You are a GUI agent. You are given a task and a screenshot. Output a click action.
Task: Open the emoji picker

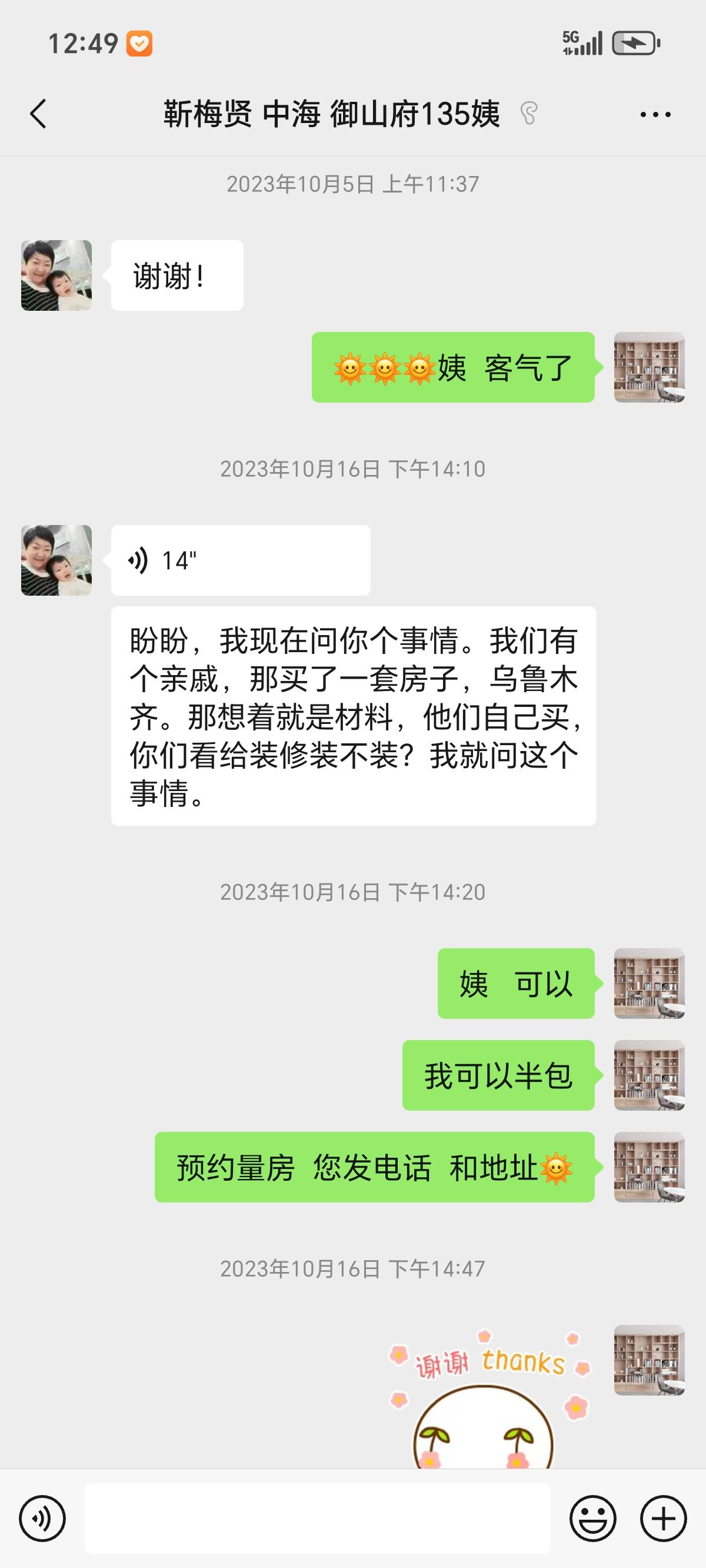tap(592, 1518)
